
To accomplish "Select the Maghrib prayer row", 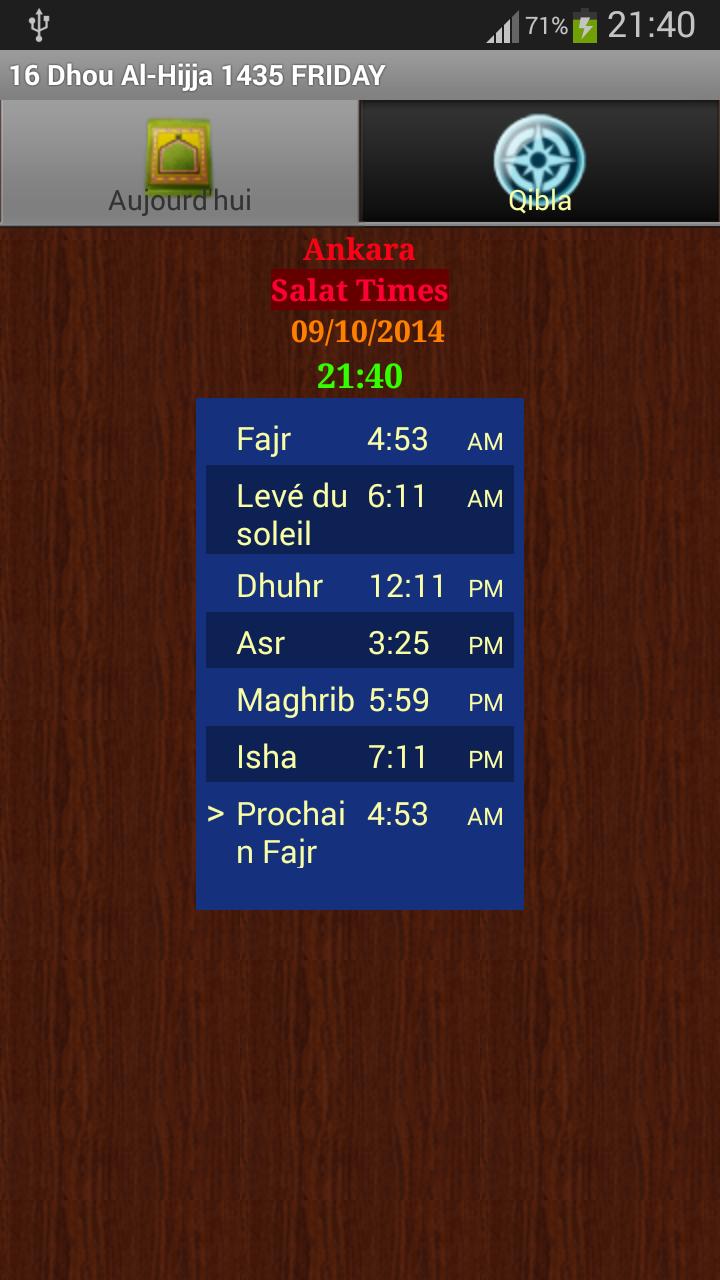I will [x=359, y=701].
